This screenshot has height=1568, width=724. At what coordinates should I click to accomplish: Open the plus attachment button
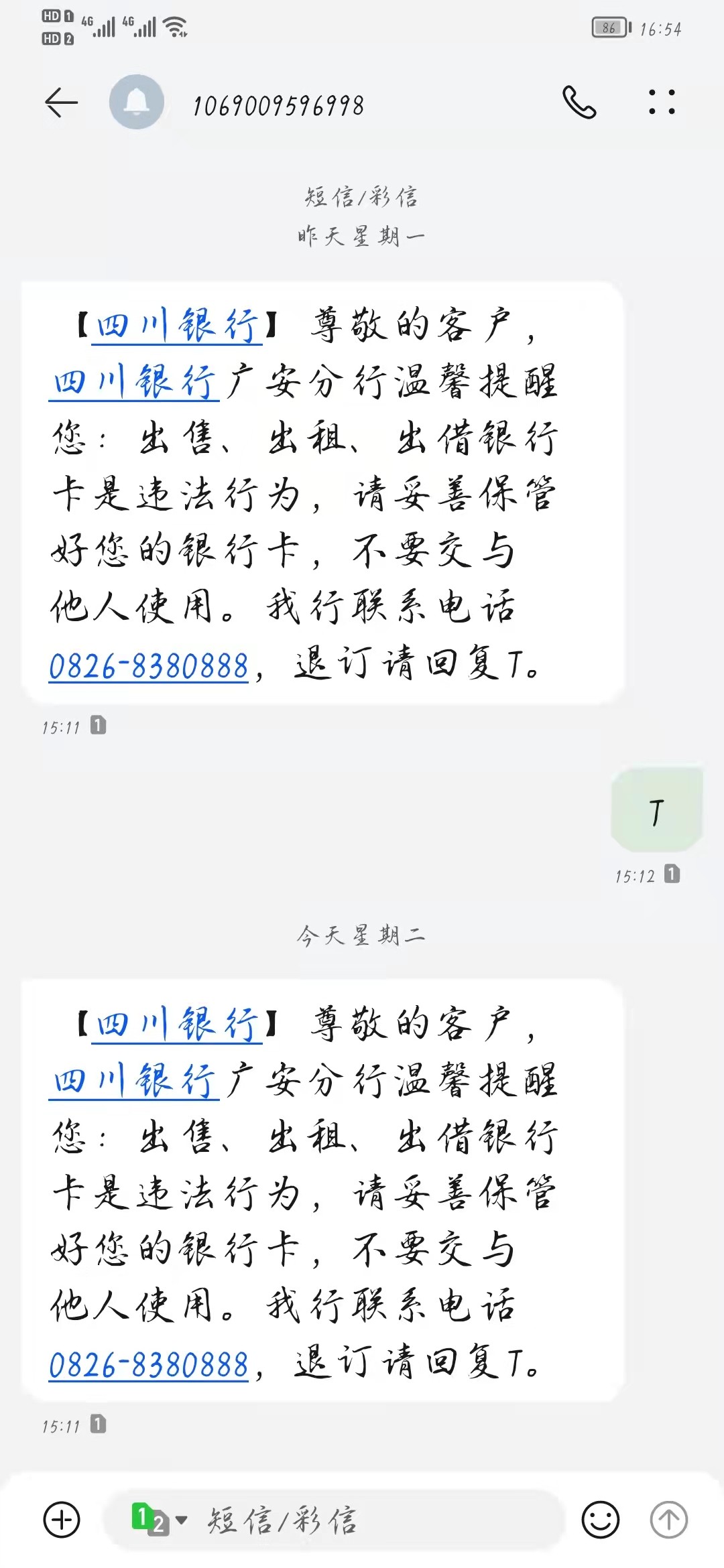tap(62, 1519)
